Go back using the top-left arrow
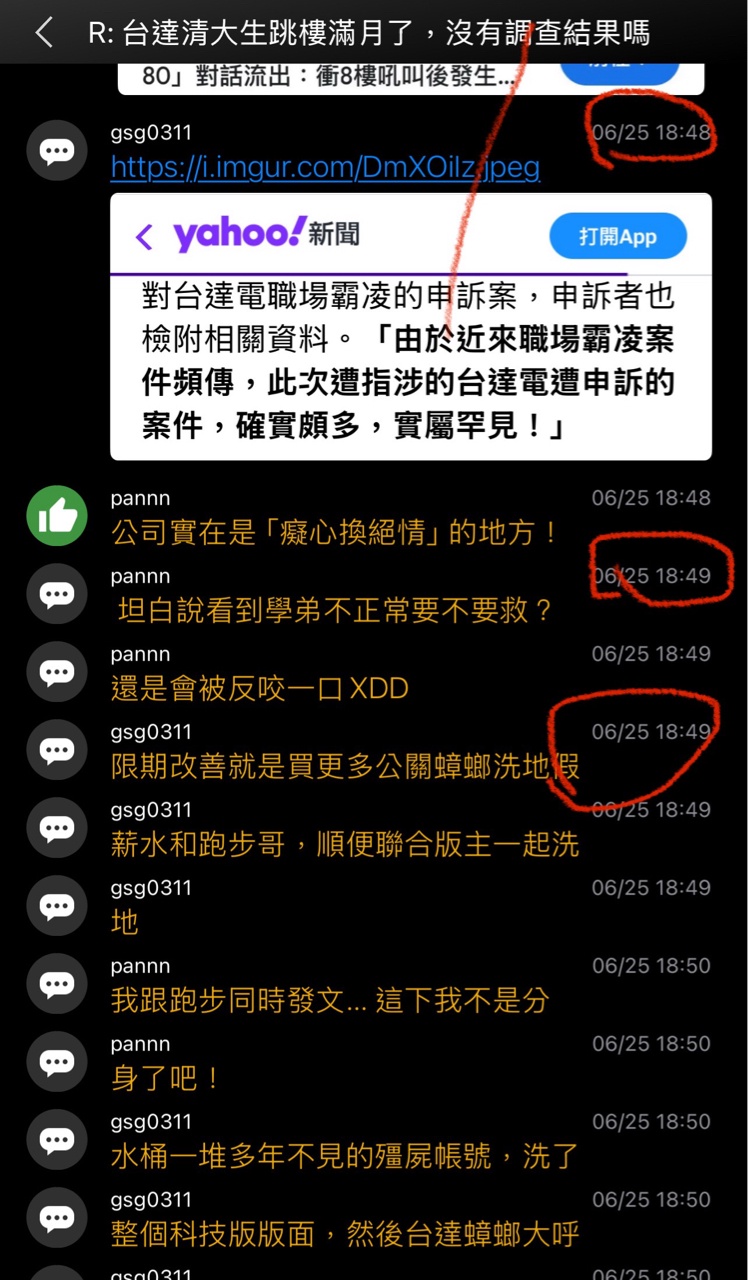 pos(43,33)
